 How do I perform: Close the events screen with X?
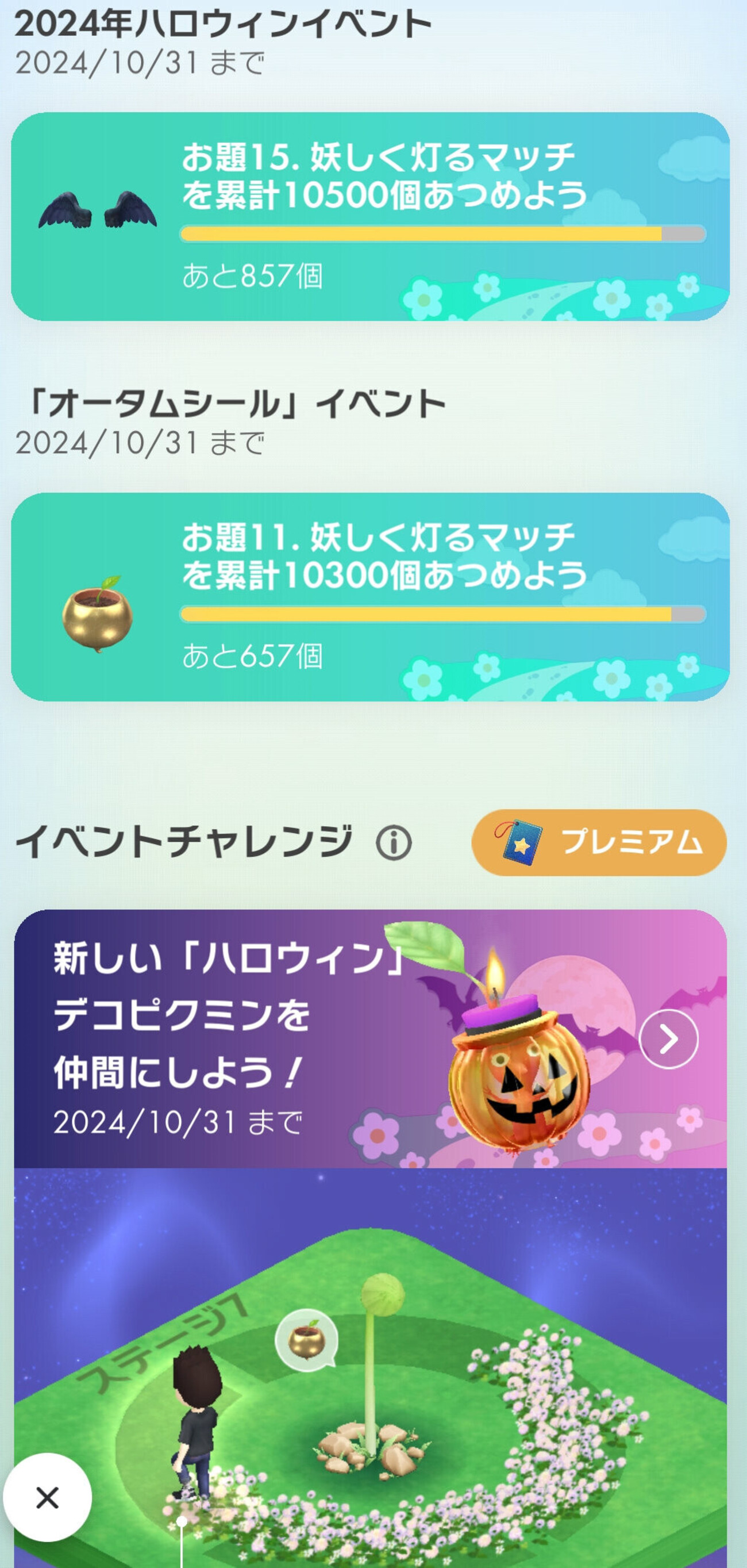click(x=48, y=1497)
